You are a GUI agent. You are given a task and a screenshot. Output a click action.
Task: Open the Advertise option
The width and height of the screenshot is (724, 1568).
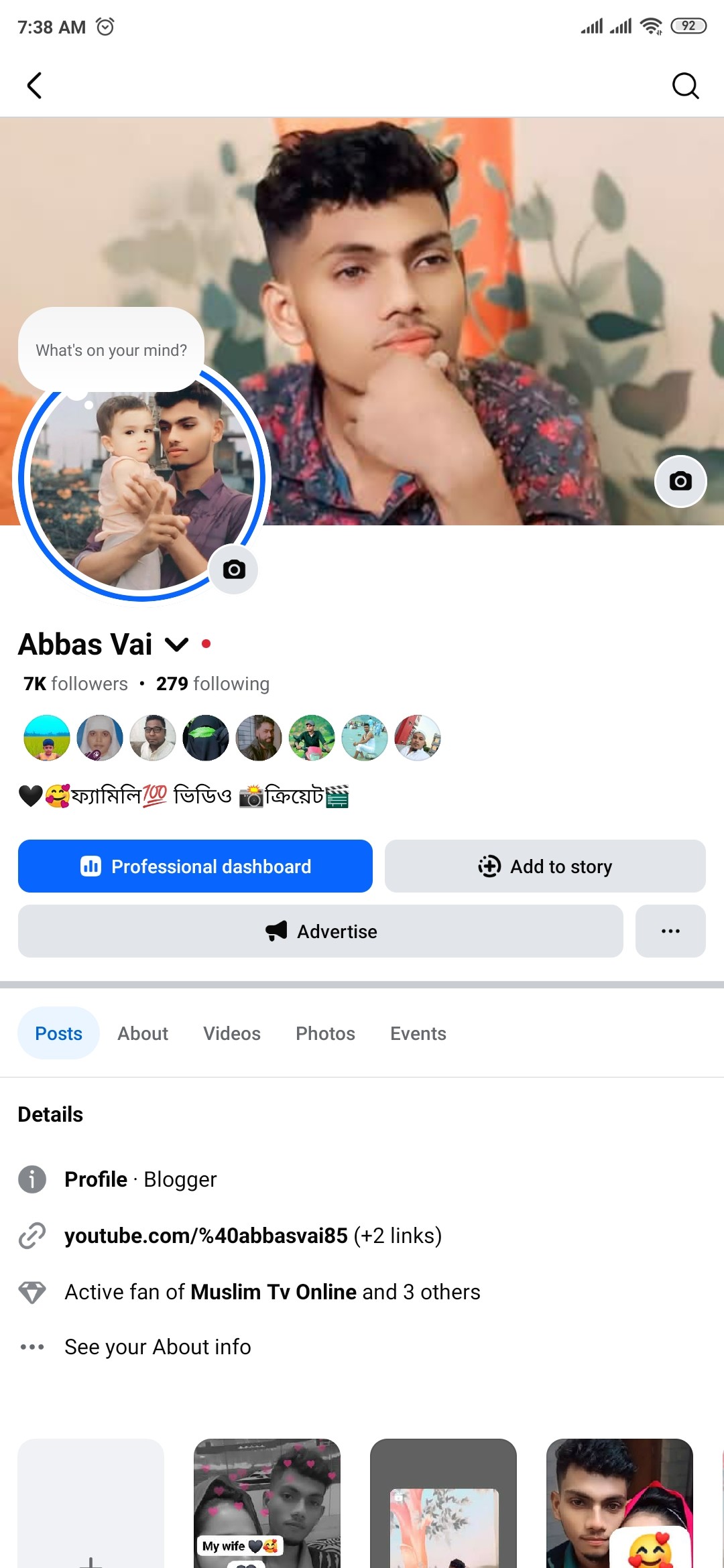click(x=320, y=931)
